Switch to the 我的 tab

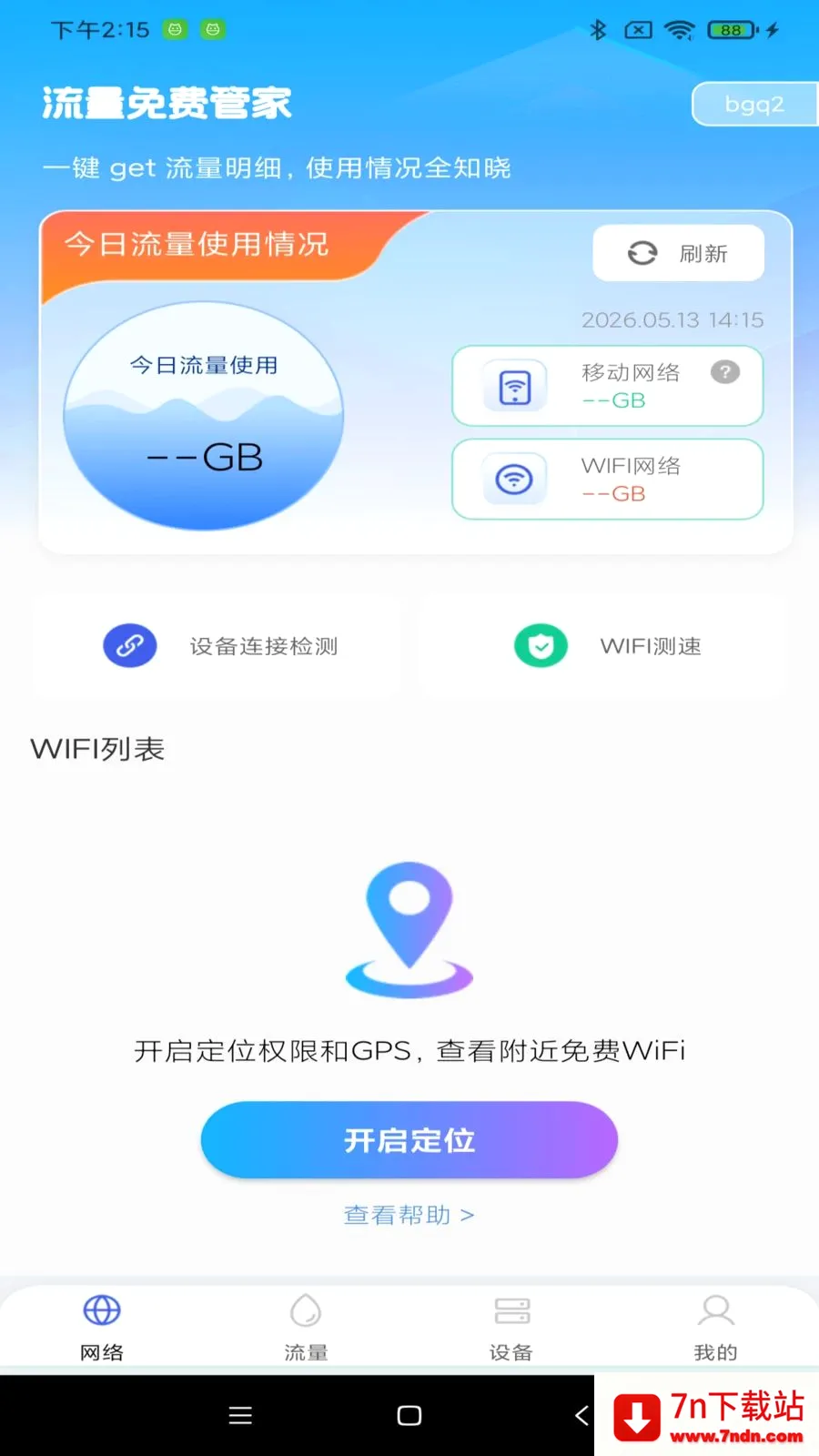(716, 1329)
